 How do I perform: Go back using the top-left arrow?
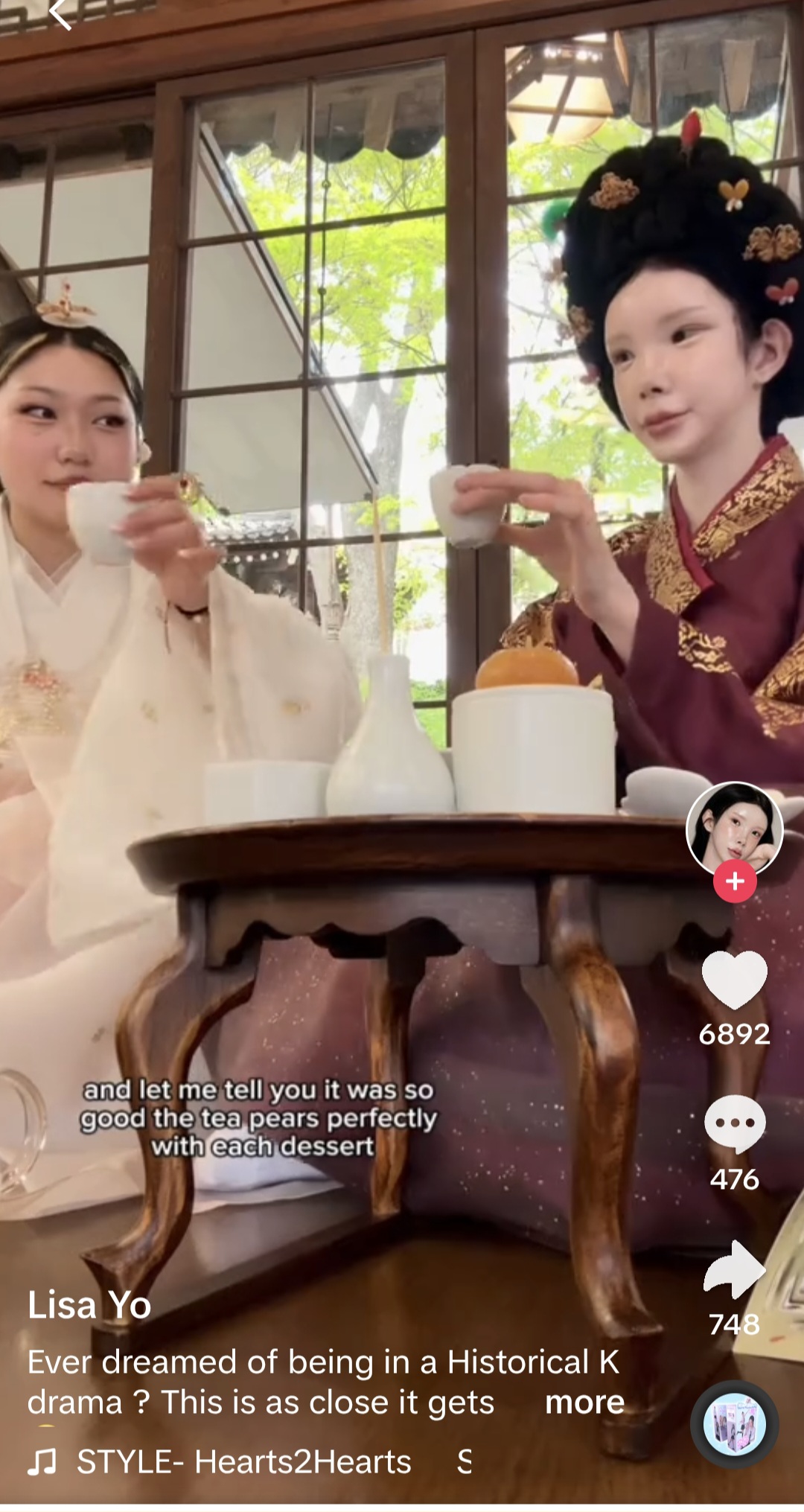click(x=61, y=13)
